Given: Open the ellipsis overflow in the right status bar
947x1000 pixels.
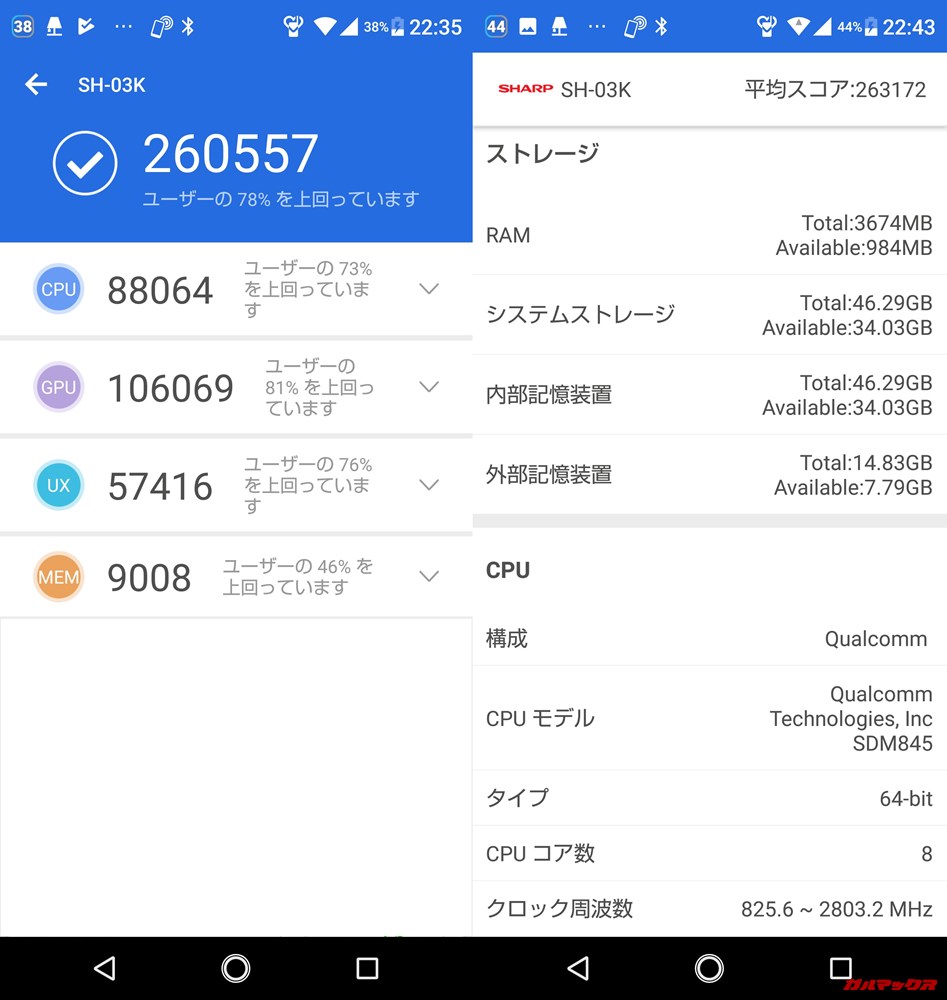Looking at the screenshot, I should (x=596, y=26).
